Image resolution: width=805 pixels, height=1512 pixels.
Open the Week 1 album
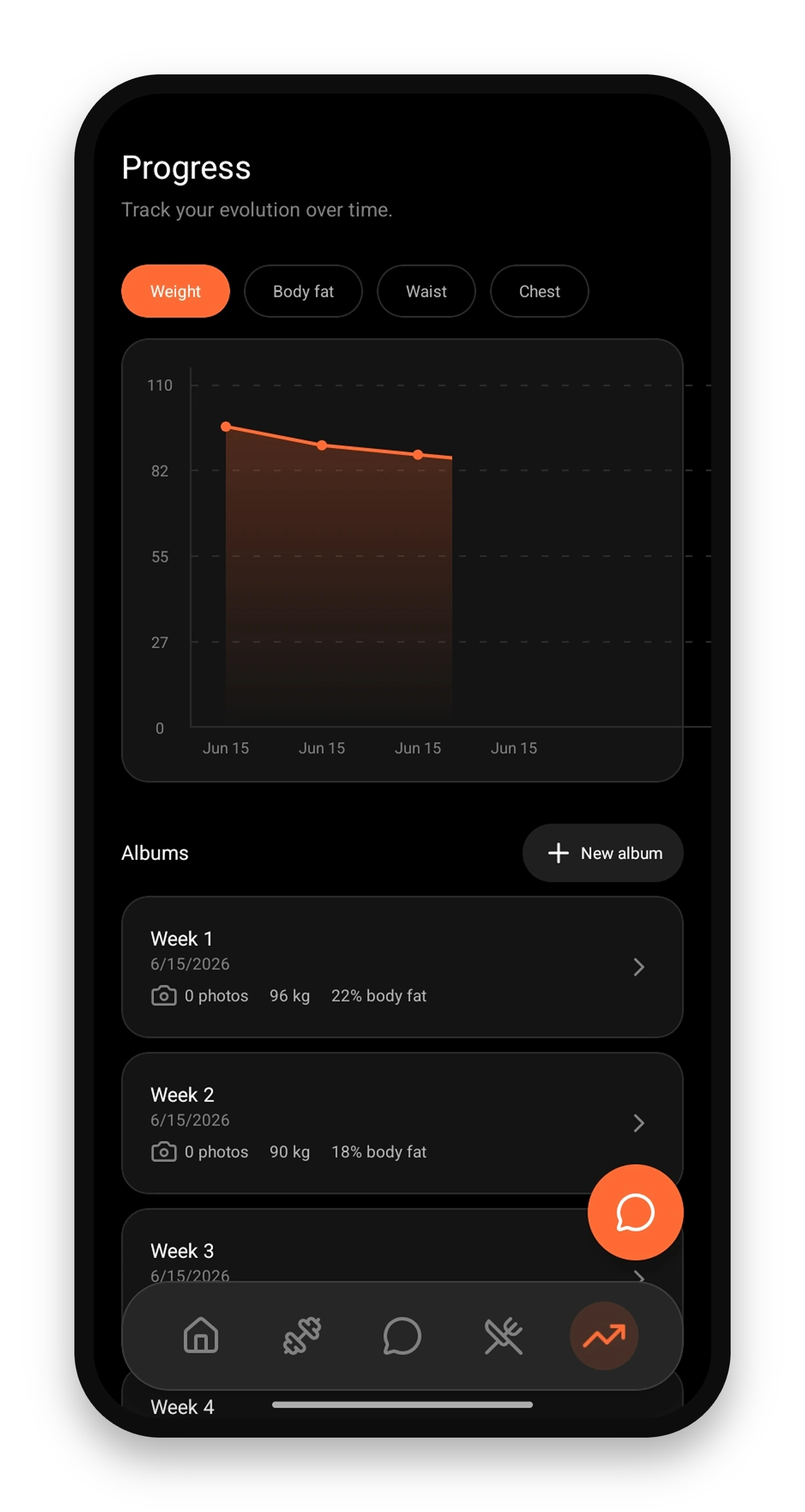click(x=402, y=966)
